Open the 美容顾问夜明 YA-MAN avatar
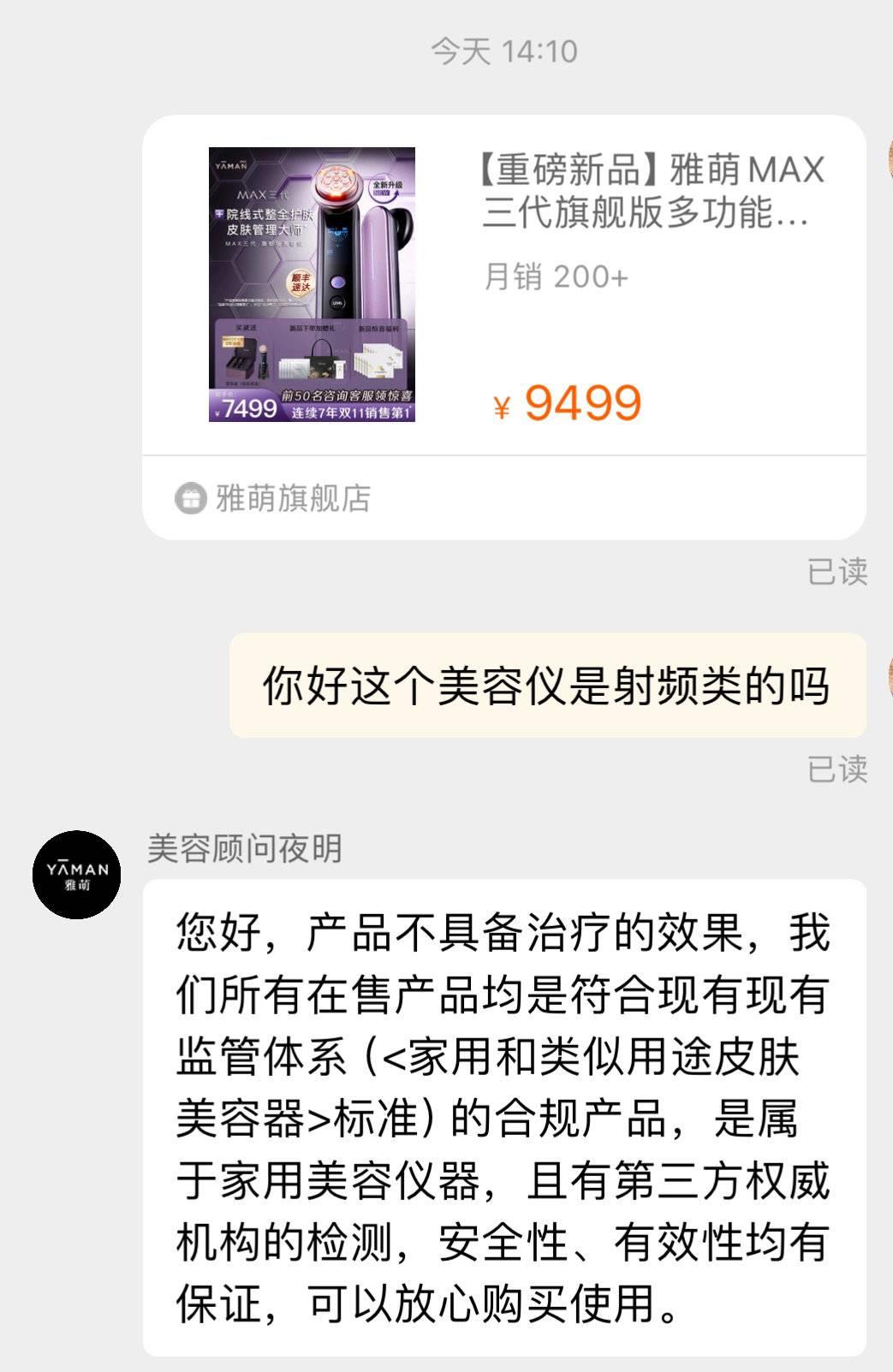This screenshot has height=1372, width=893. click(77, 875)
